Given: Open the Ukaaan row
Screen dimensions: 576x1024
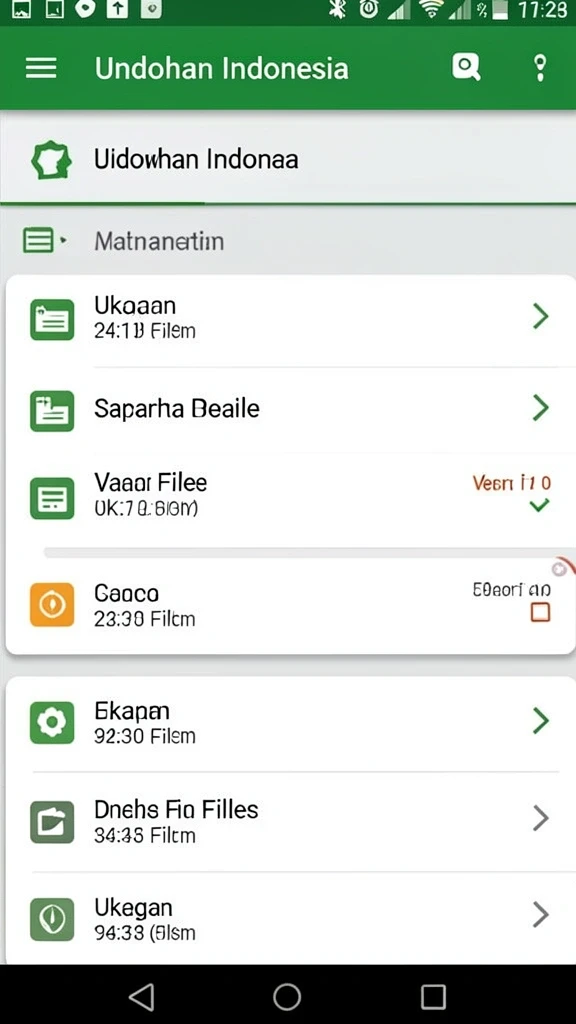Looking at the screenshot, I should pyautogui.click(x=290, y=318).
